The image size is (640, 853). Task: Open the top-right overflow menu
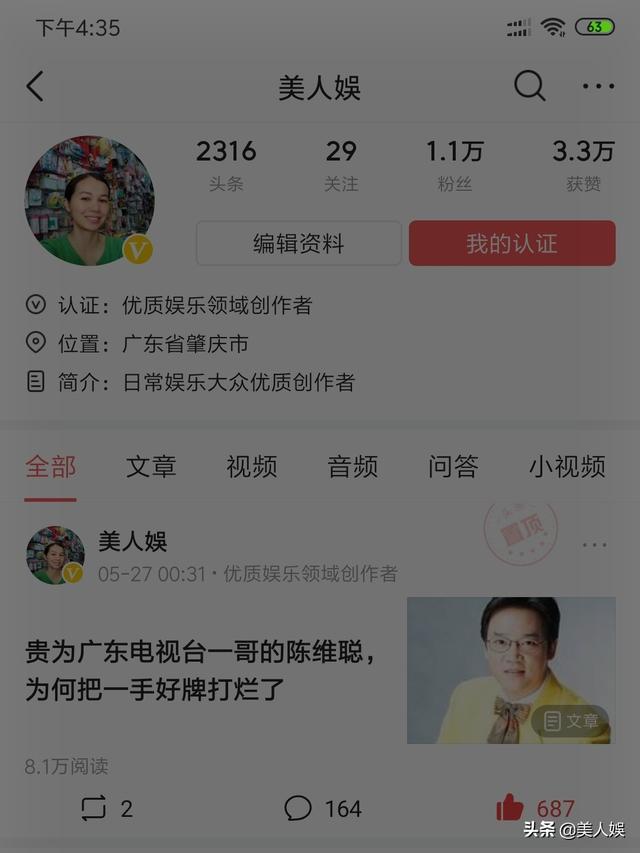(x=598, y=87)
